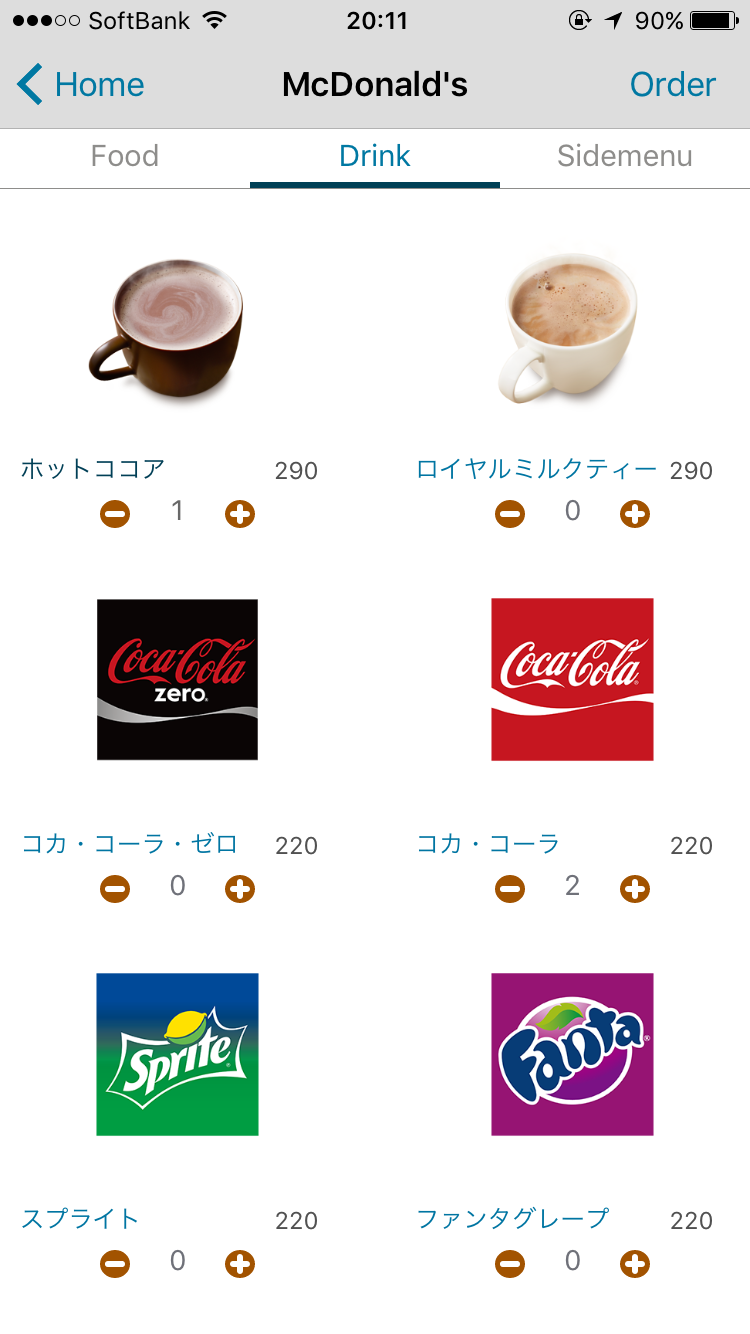Add one コカ・コーラ・ゼロ
This screenshot has width=750, height=1334.
coord(240,888)
